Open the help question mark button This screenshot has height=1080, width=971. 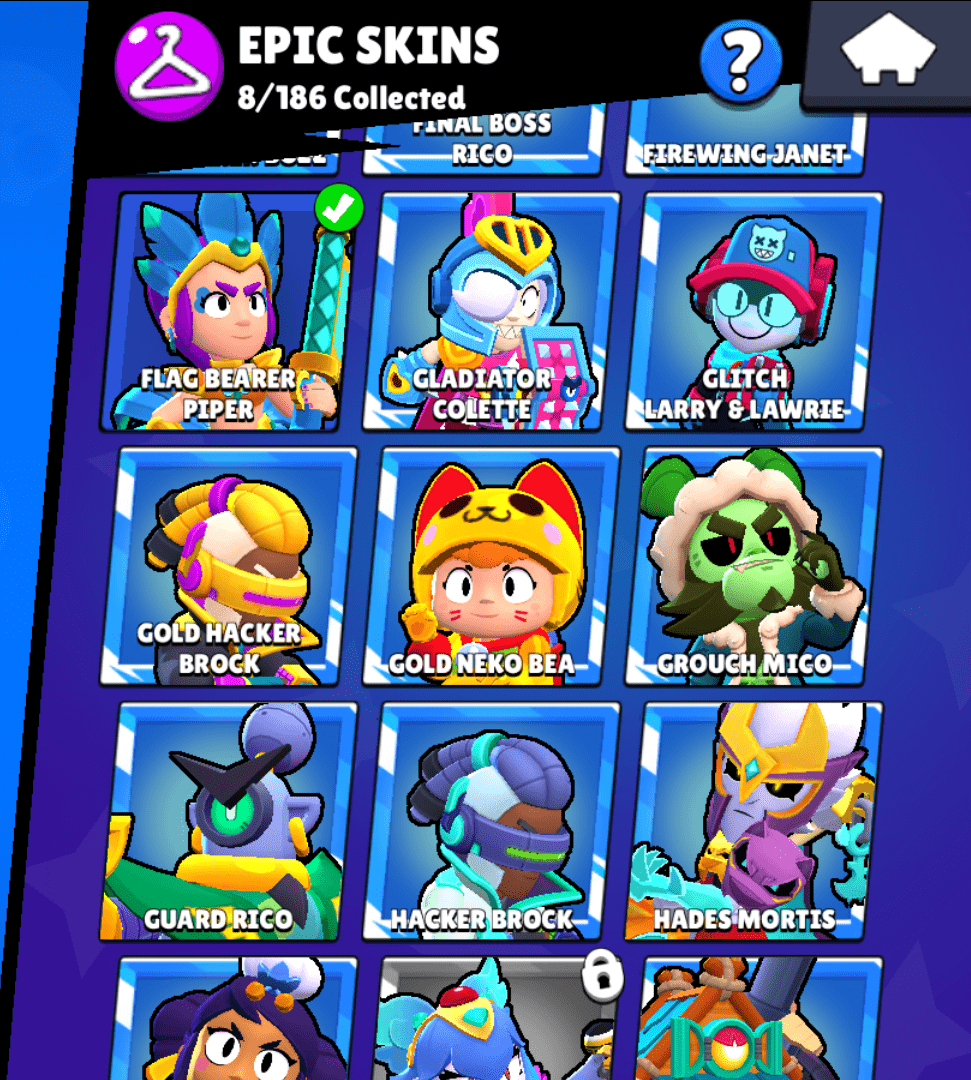[x=741, y=60]
